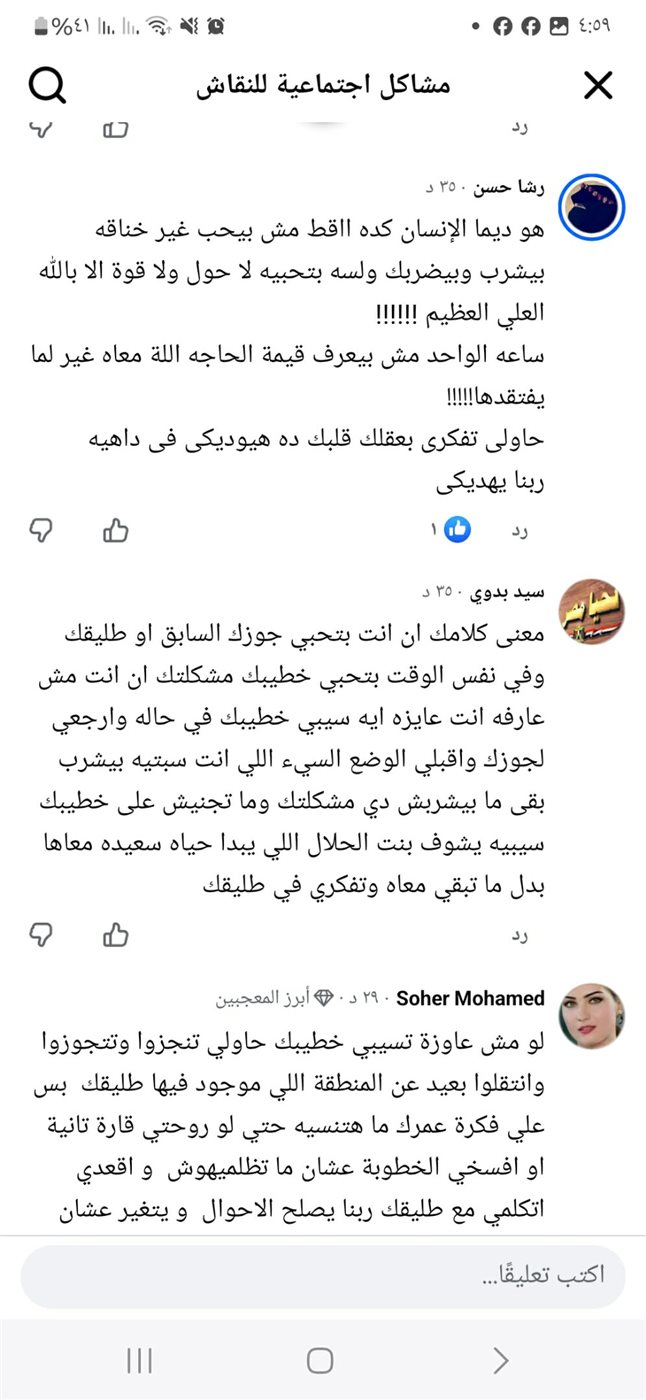The image size is (646, 1400).
Task: Open Soher Mohamed's profile name
Action: pos(470,998)
